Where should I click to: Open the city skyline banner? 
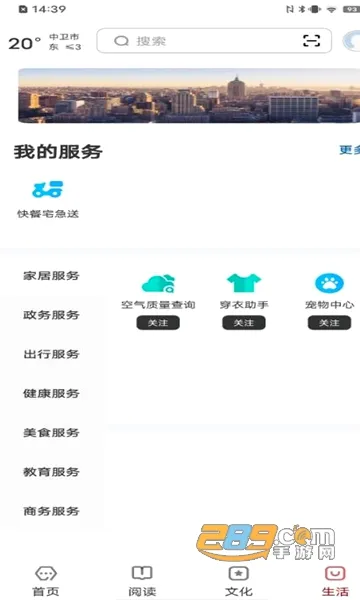pyautogui.click(x=189, y=96)
